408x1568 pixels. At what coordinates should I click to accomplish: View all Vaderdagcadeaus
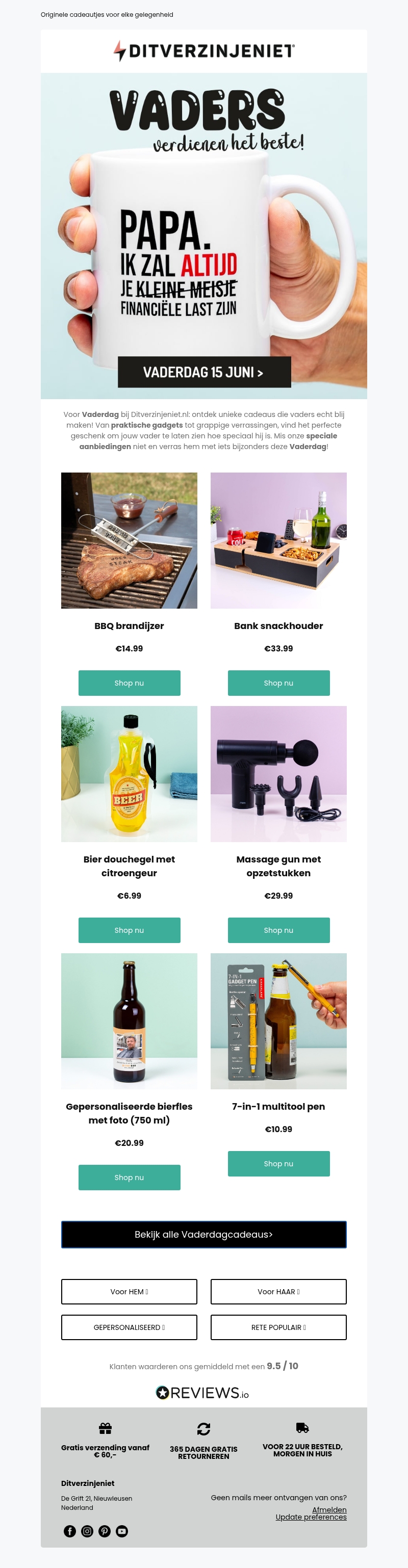click(204, 1235)
